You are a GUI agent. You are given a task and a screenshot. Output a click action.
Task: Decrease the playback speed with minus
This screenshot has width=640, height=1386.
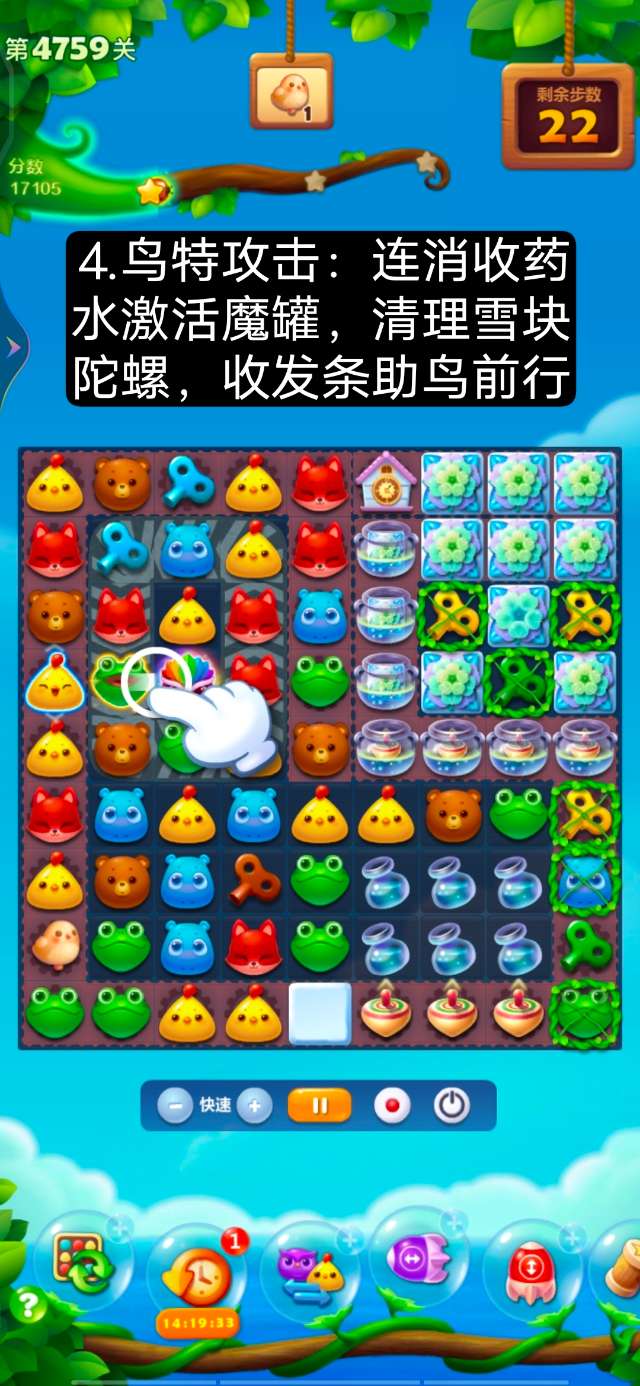[x=176, y=1106]
